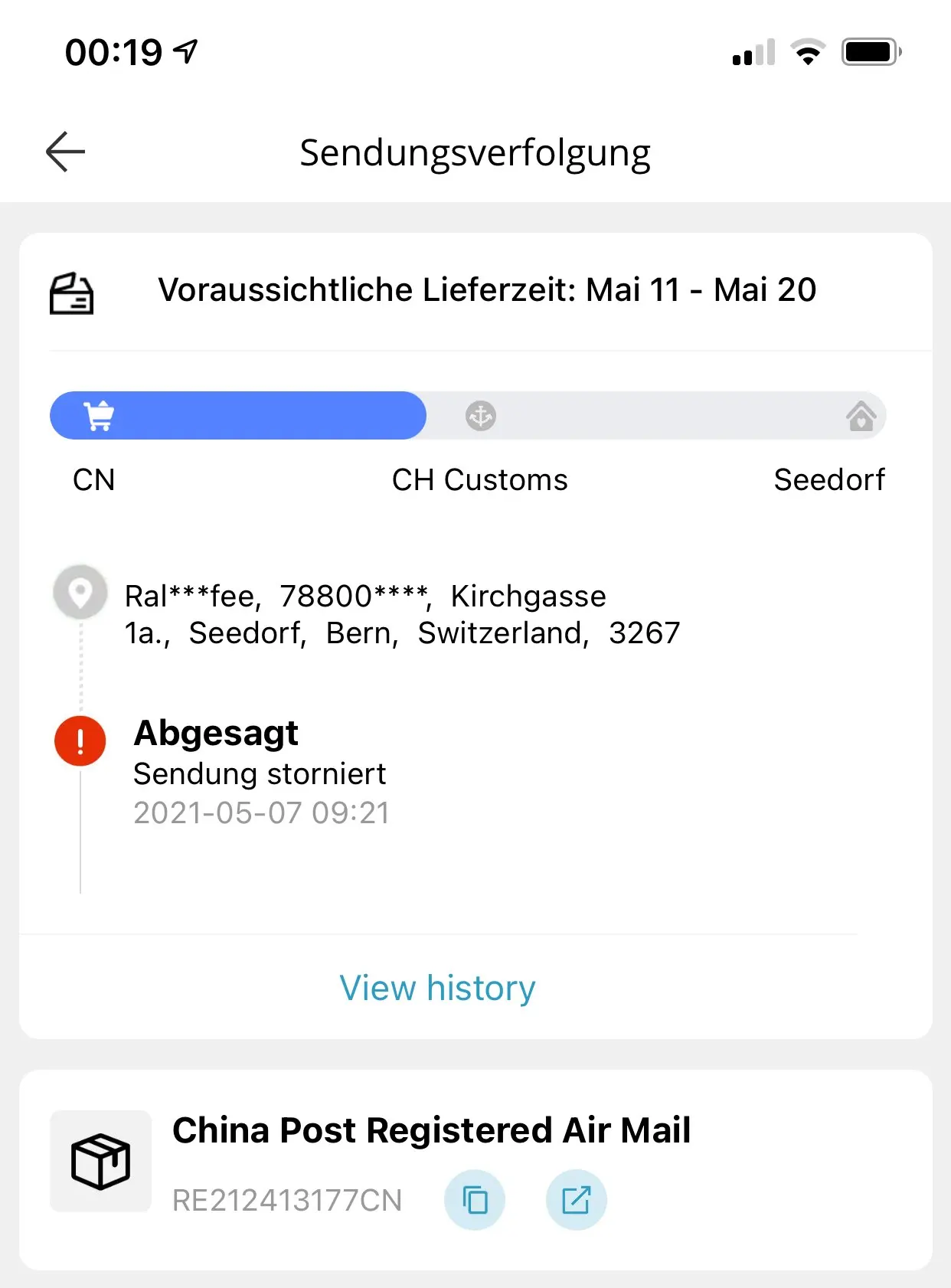Copy tracking number RE212413177CN
The width and height of the screenshot is (951, 1288).
[x=475, y=1200]
